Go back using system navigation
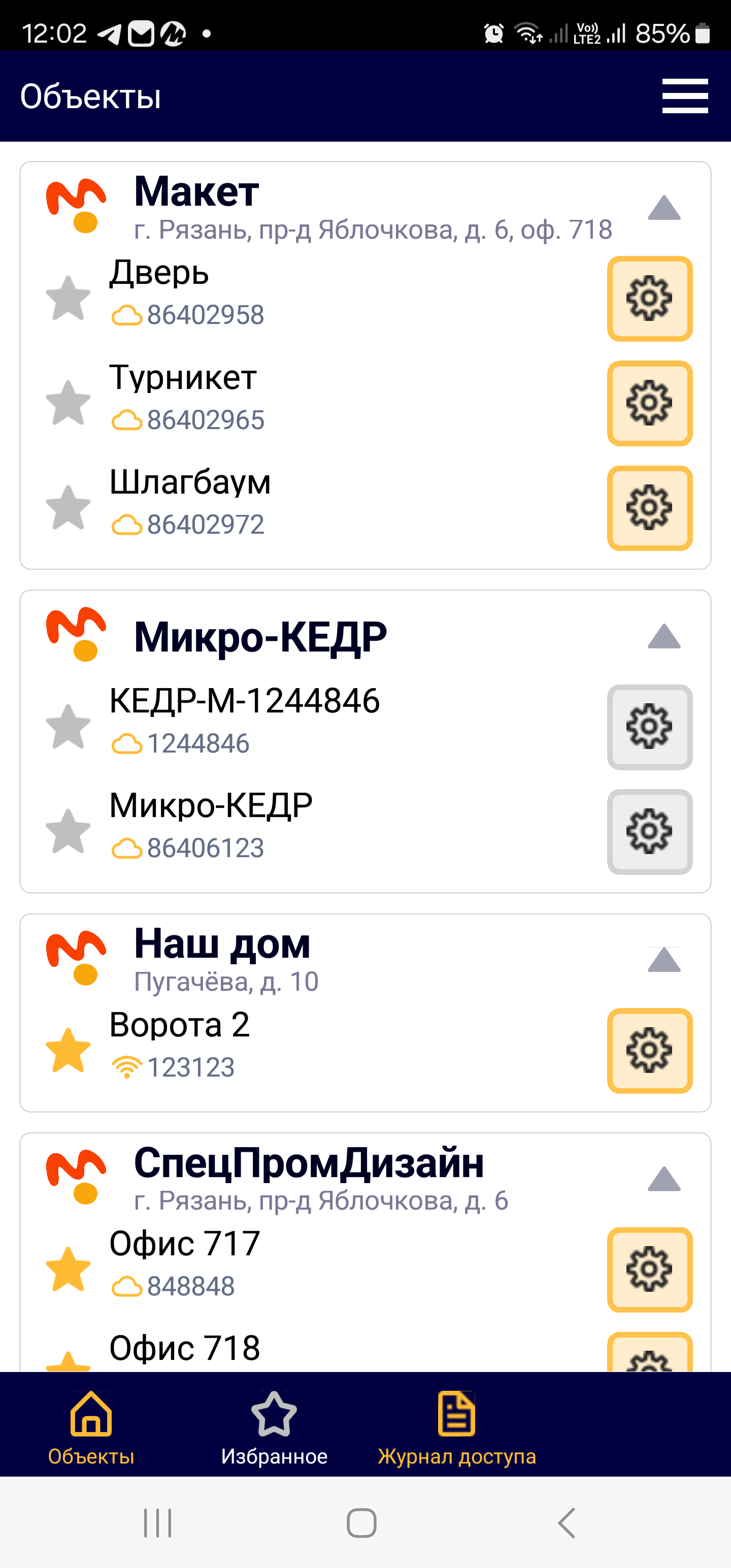Image resolution: width=731 pixels, height=1568 pixels. pyautogui.click(x=567, y=1523)
